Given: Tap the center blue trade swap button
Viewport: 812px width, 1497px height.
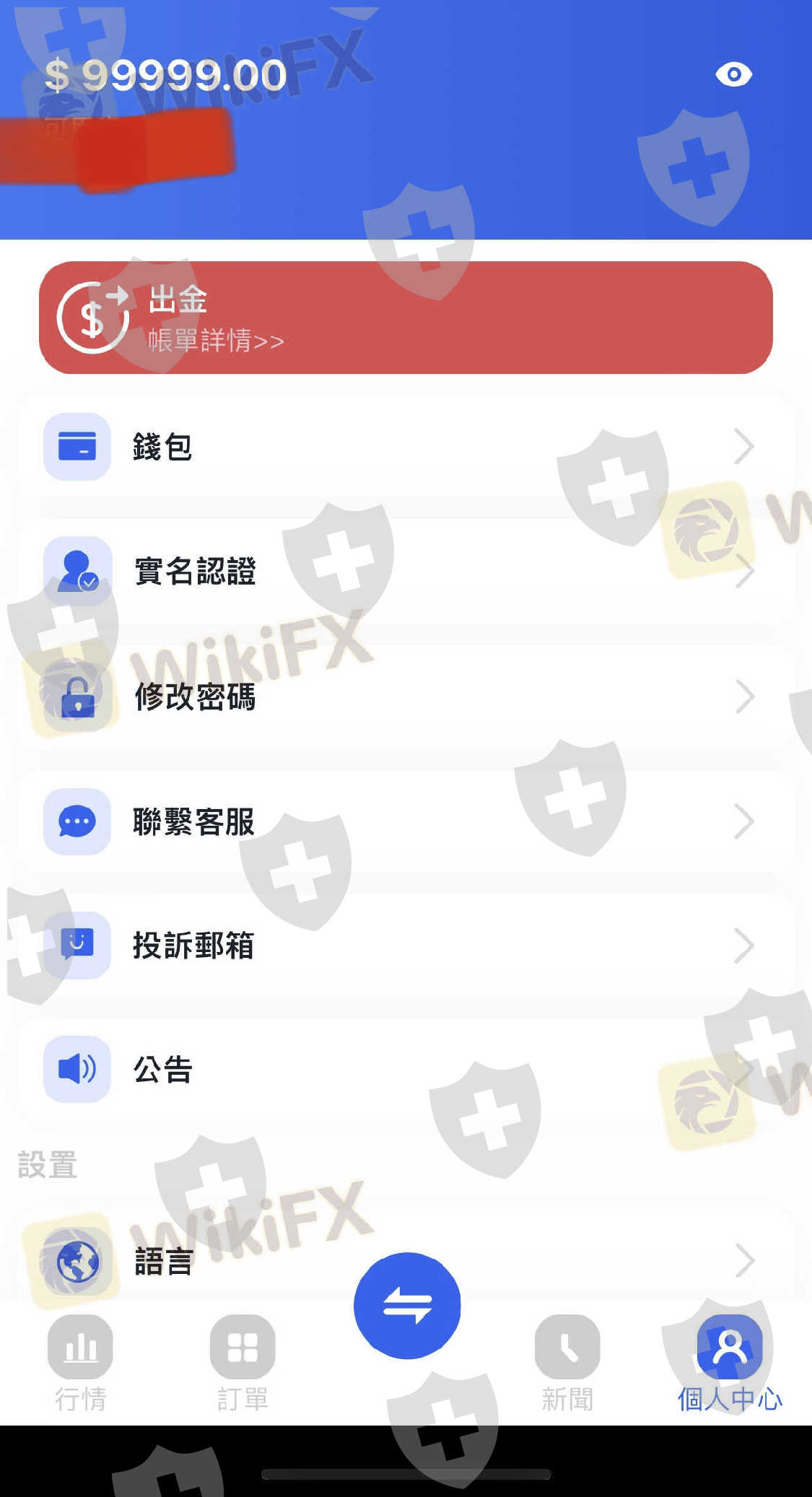Looking at the screenshot, I should tap(407, 1306).
